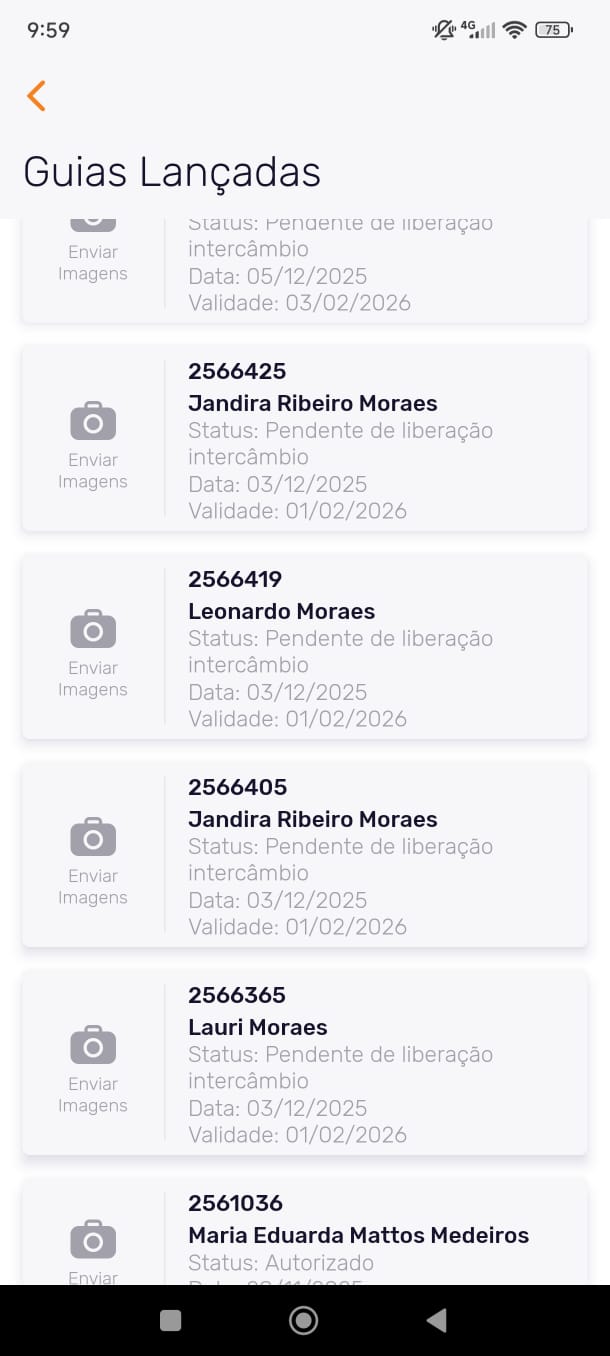The image size is (610, 1356).
Task: Send images for Leonardo Moraes guide 2566419
Action: [93, 648]
